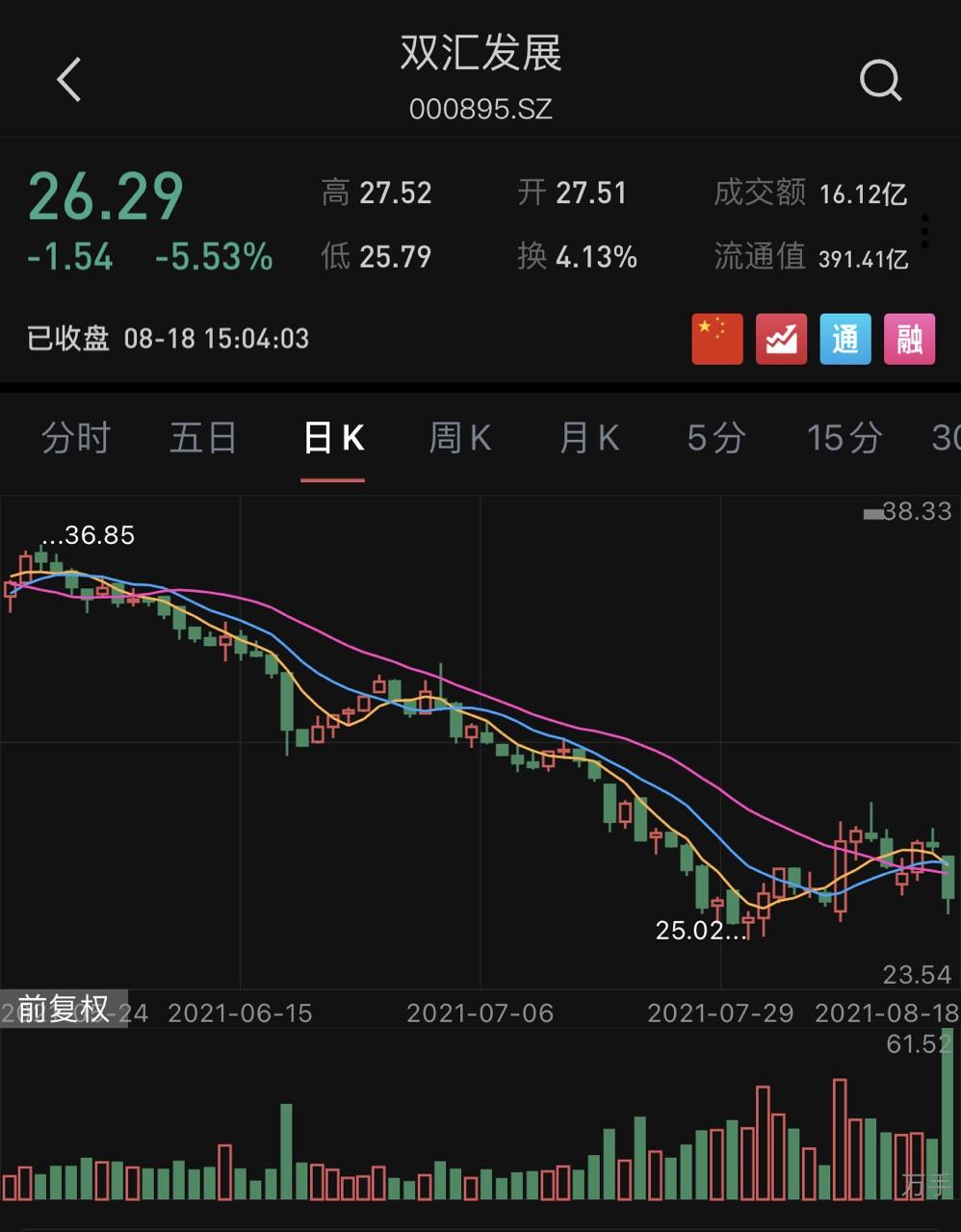Viewport: 961px width, 1232px height.
Task: Switch to the 月K chart tab
Action: (588, 438)
